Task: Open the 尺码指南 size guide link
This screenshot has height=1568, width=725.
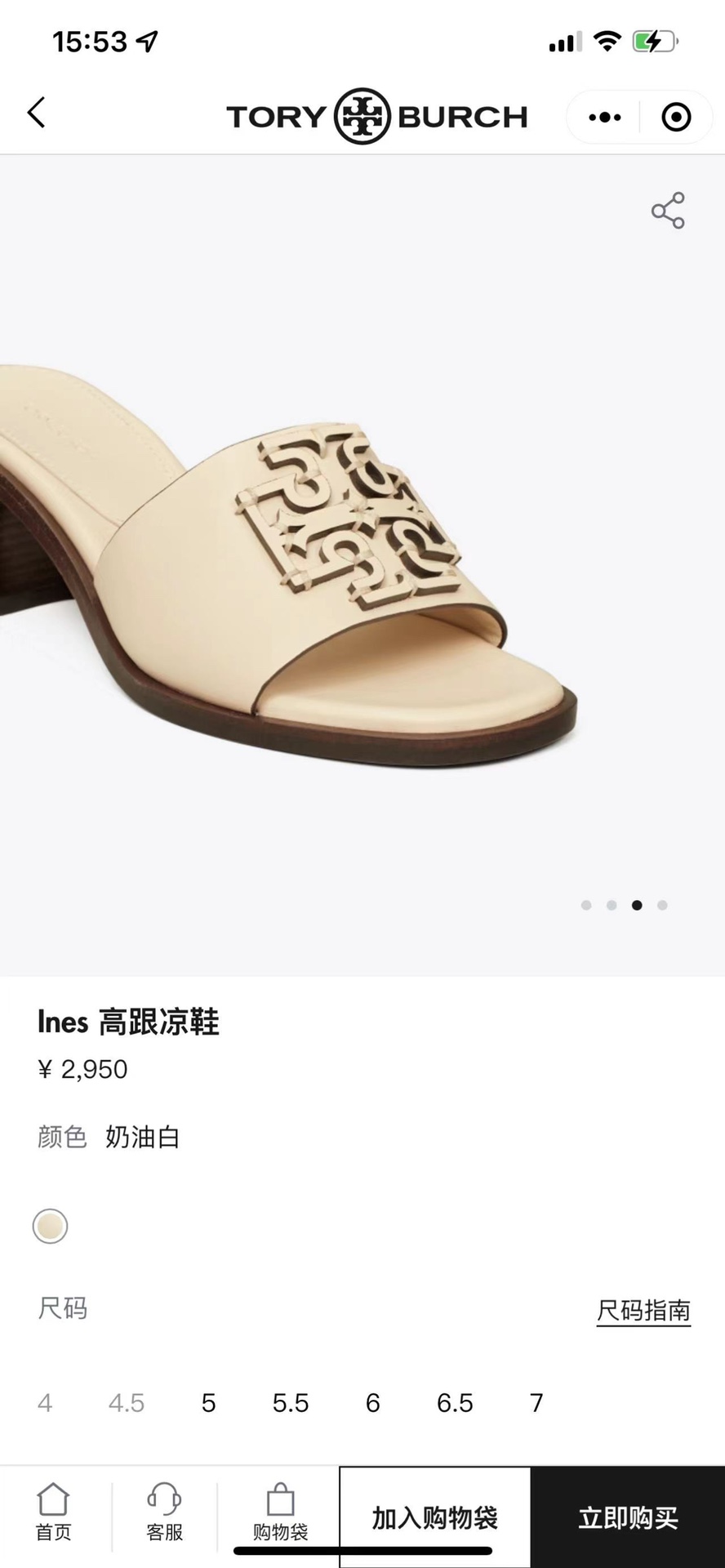Action: click(x=643, y=1311)
